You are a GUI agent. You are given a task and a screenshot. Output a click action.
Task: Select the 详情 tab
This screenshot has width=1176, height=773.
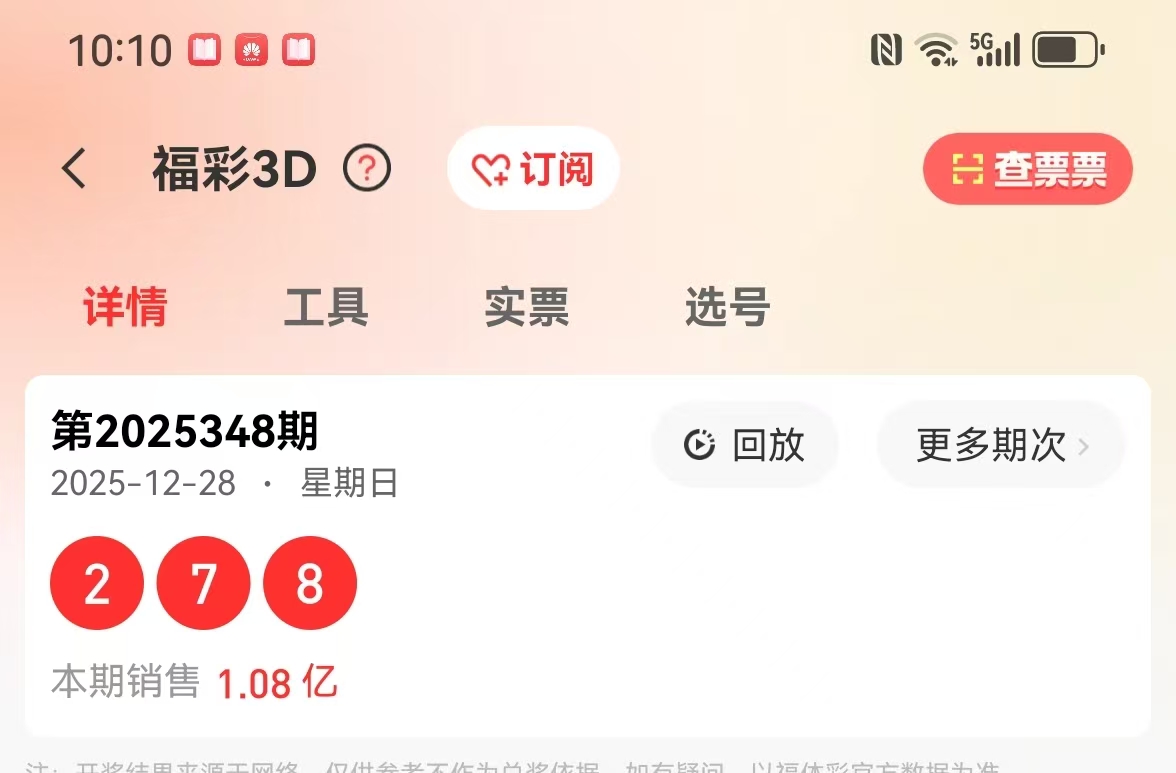coord(125,307)
